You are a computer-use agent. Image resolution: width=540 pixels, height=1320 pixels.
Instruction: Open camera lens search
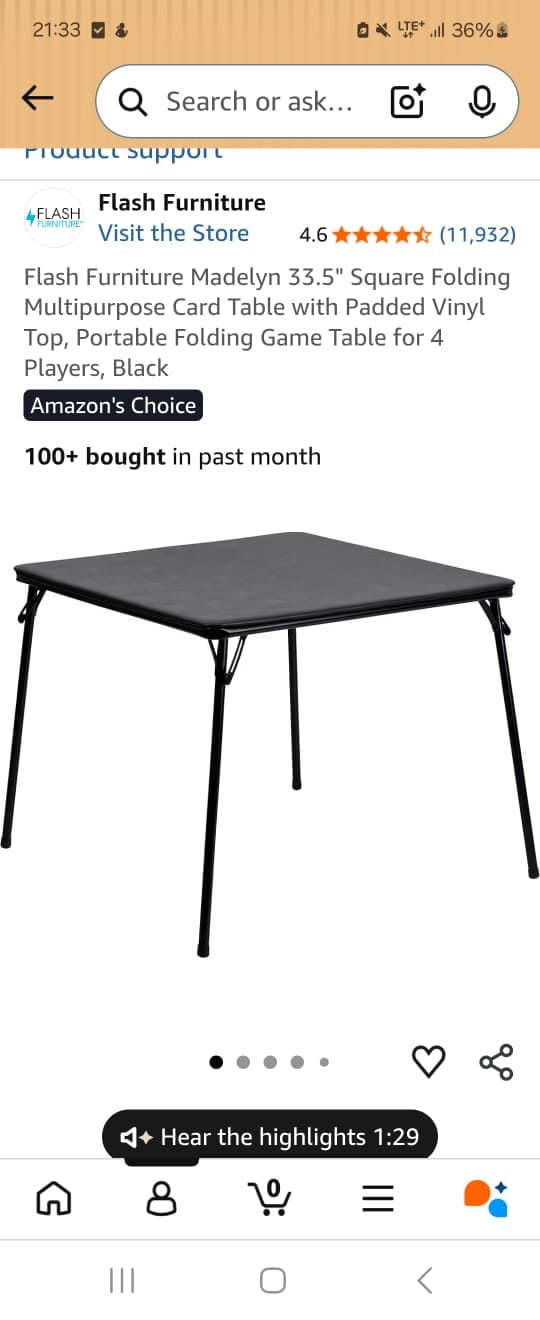[407, 101]
